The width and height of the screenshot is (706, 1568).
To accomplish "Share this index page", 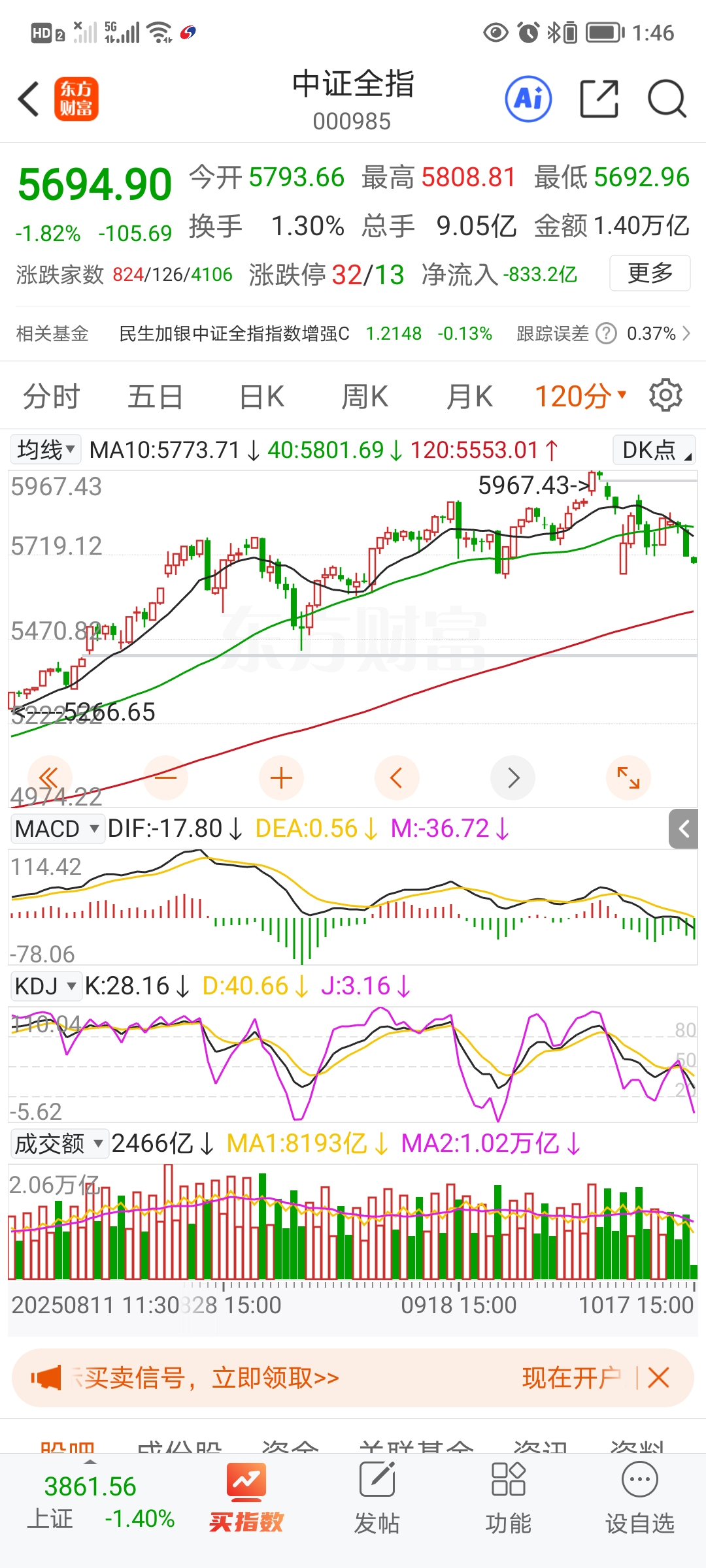I will [x=599, y=99].
